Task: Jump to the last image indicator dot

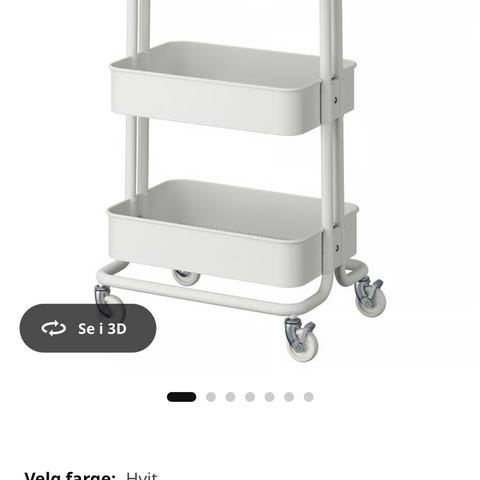Action: click(x=309, y=397)
